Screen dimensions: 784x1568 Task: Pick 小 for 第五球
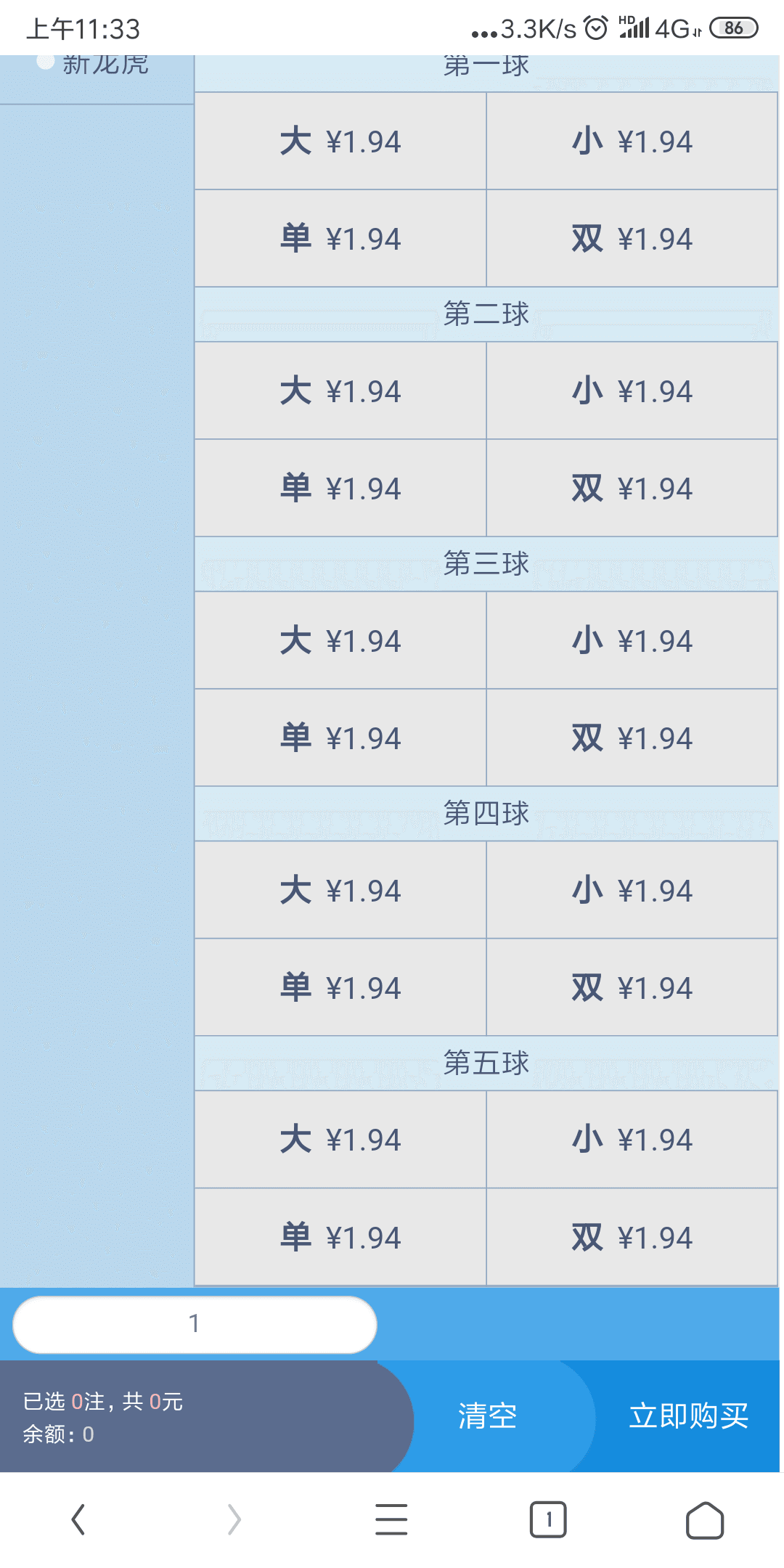click(x=632, y=1140)
